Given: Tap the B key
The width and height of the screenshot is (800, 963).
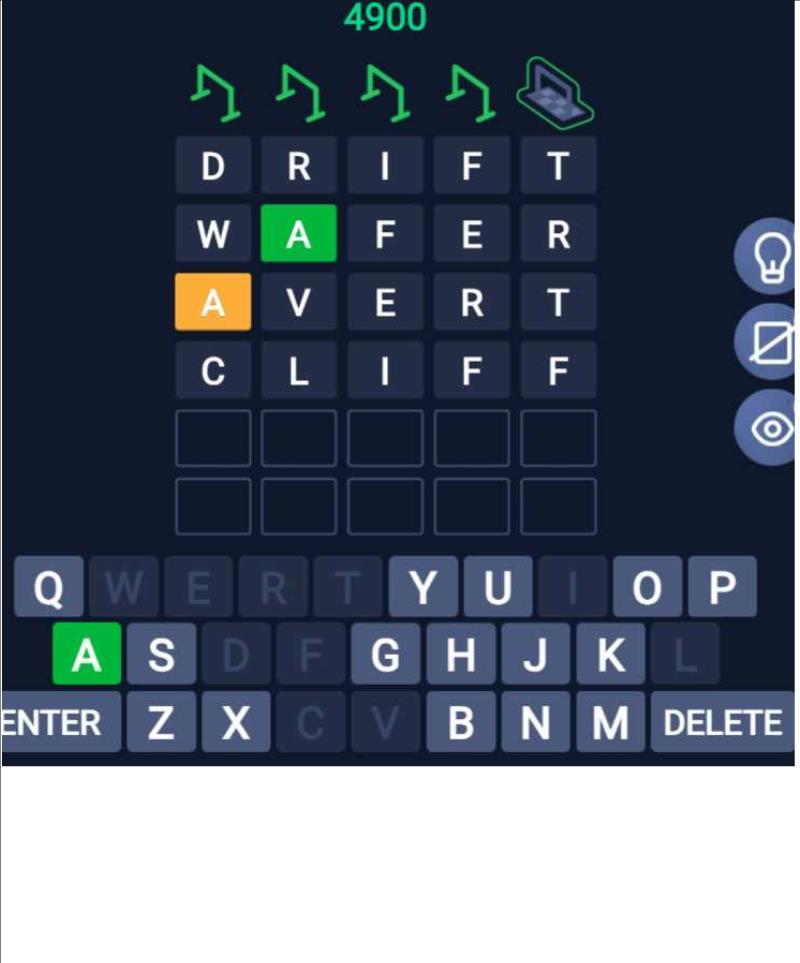Looking at the screenshot, I should tap(460, 722).
